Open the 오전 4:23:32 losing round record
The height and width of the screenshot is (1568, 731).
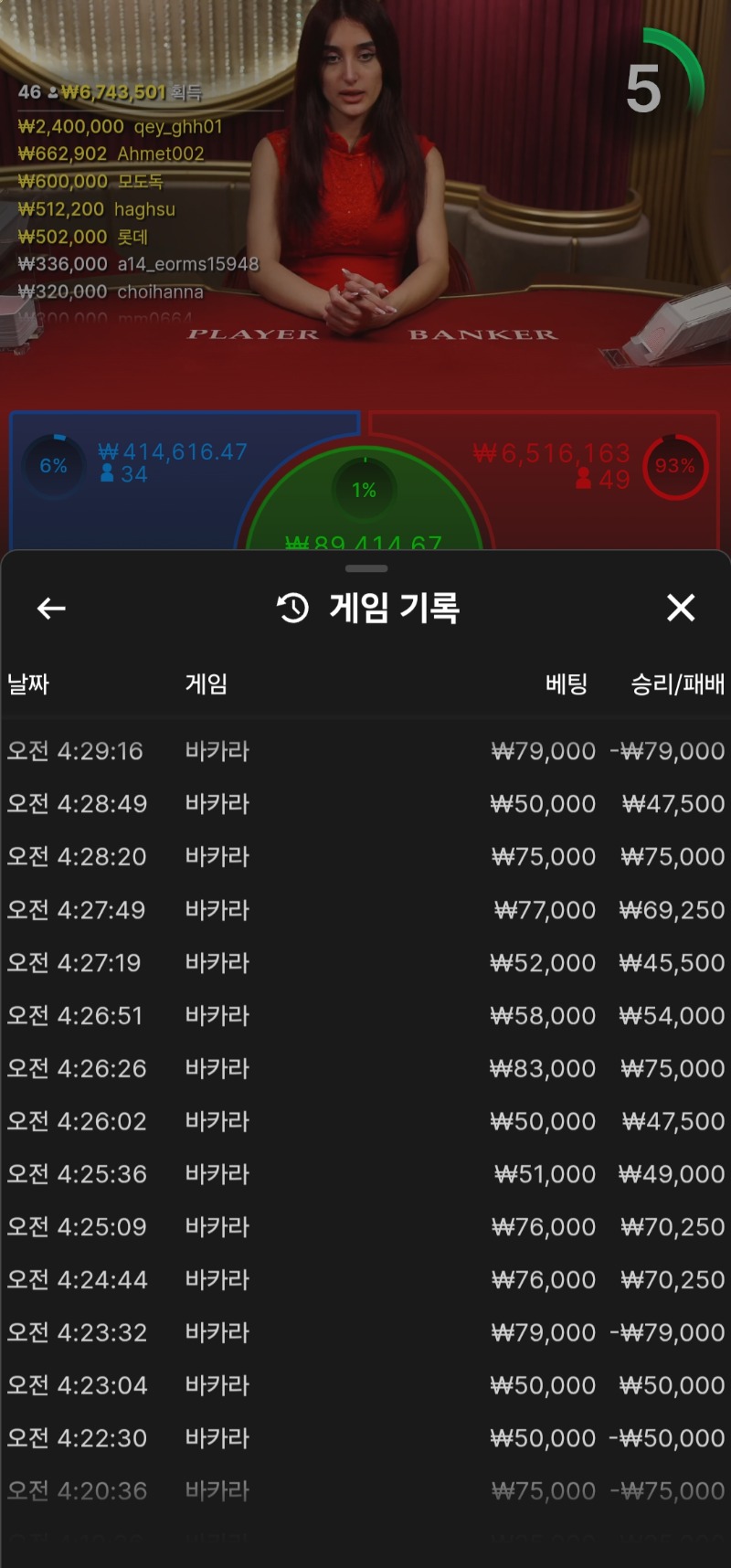pyautogui.click(x=365, y=1333)
